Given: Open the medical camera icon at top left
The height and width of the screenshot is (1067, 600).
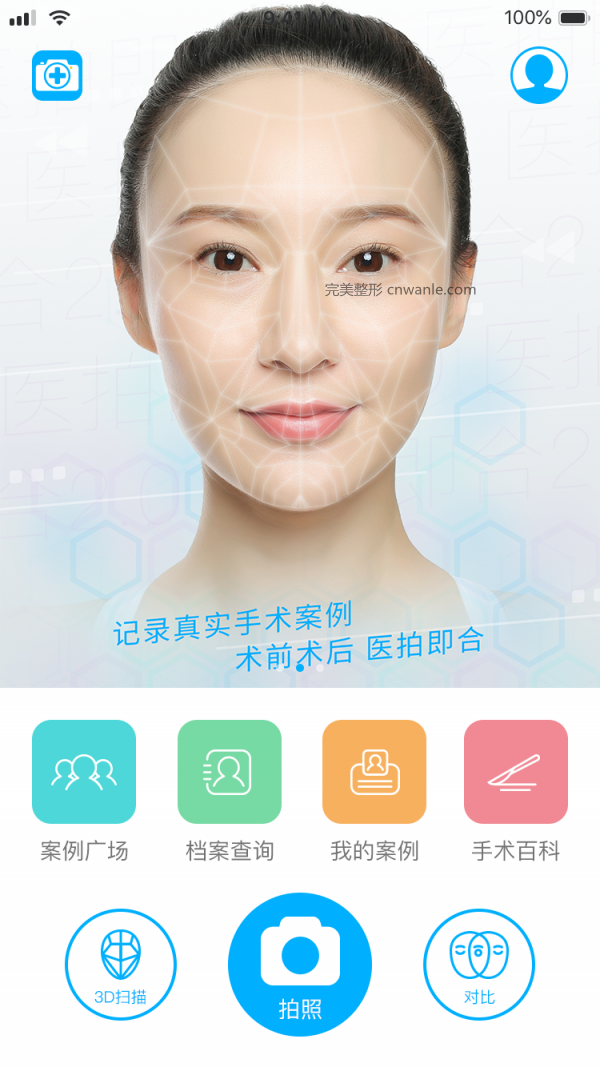Looking at the screenshot, I should point(57,76).
